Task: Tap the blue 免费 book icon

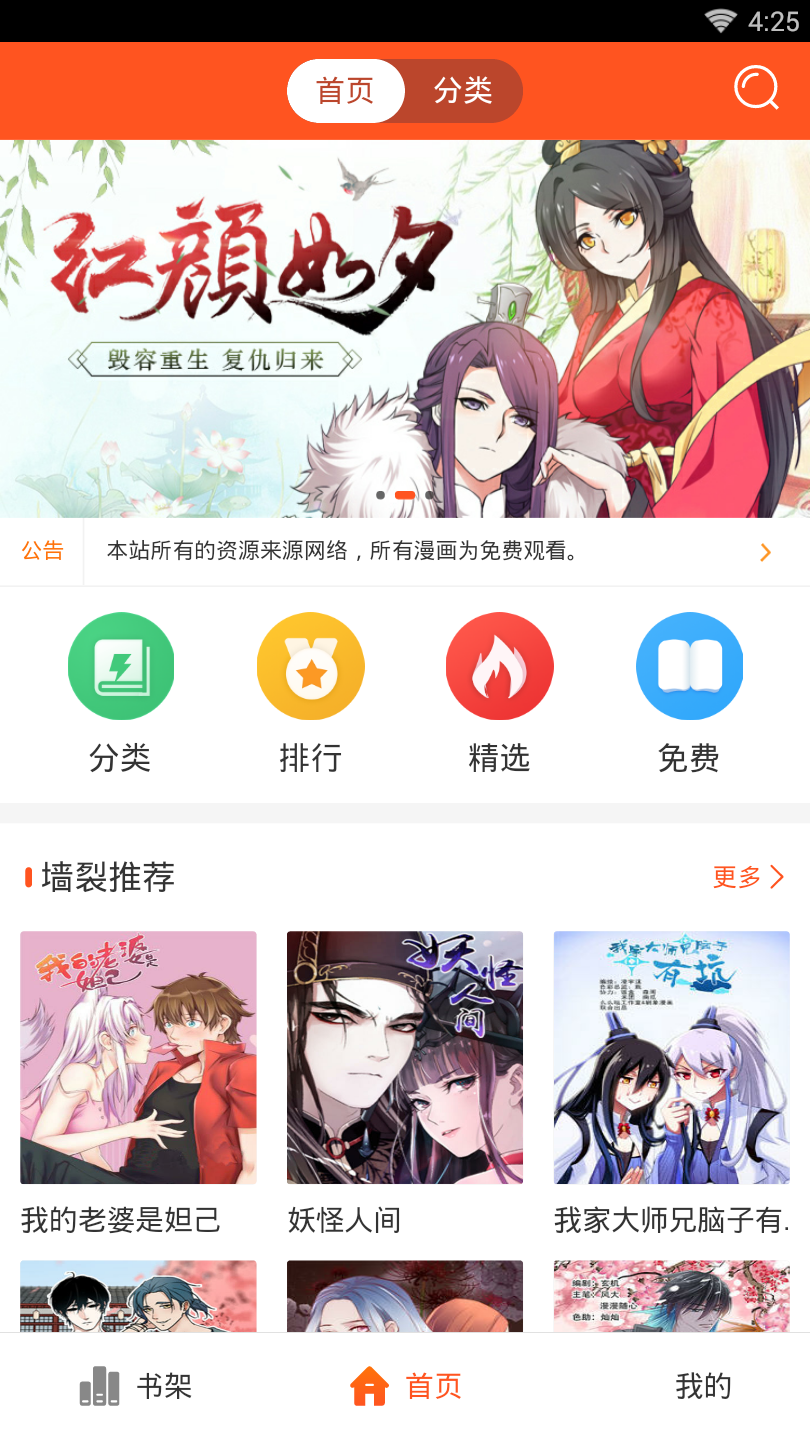Action: pyautogui.click(x=689, y=666)
